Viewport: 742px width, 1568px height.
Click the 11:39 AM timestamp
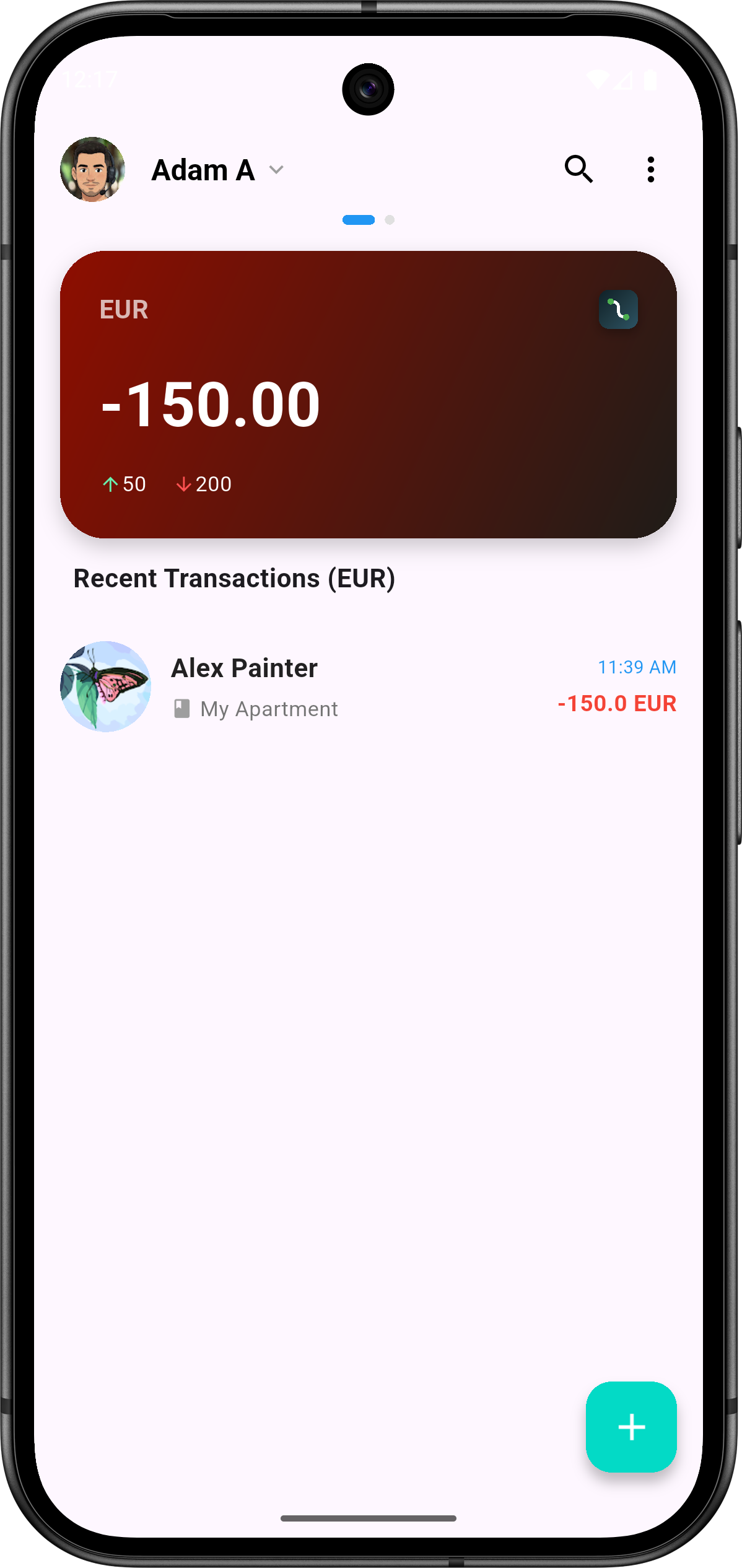point(637,667)
